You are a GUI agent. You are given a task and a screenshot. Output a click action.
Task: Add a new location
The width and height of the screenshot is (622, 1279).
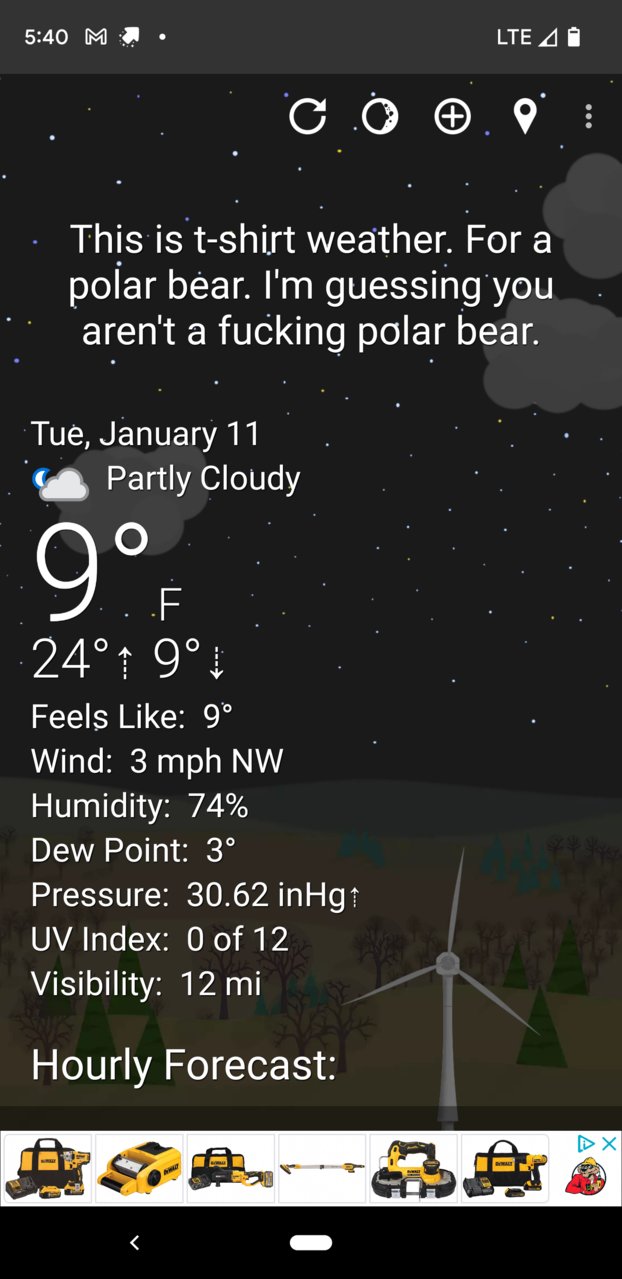click(x=452, y=117)
